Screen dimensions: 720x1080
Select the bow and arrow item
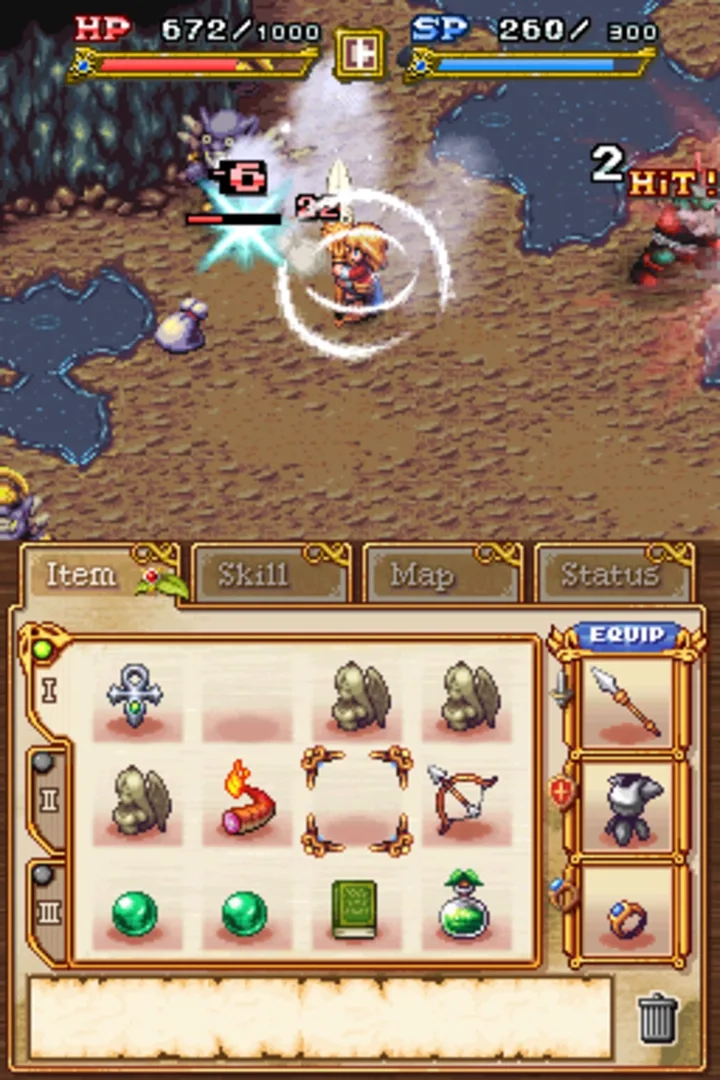(464, 800)
